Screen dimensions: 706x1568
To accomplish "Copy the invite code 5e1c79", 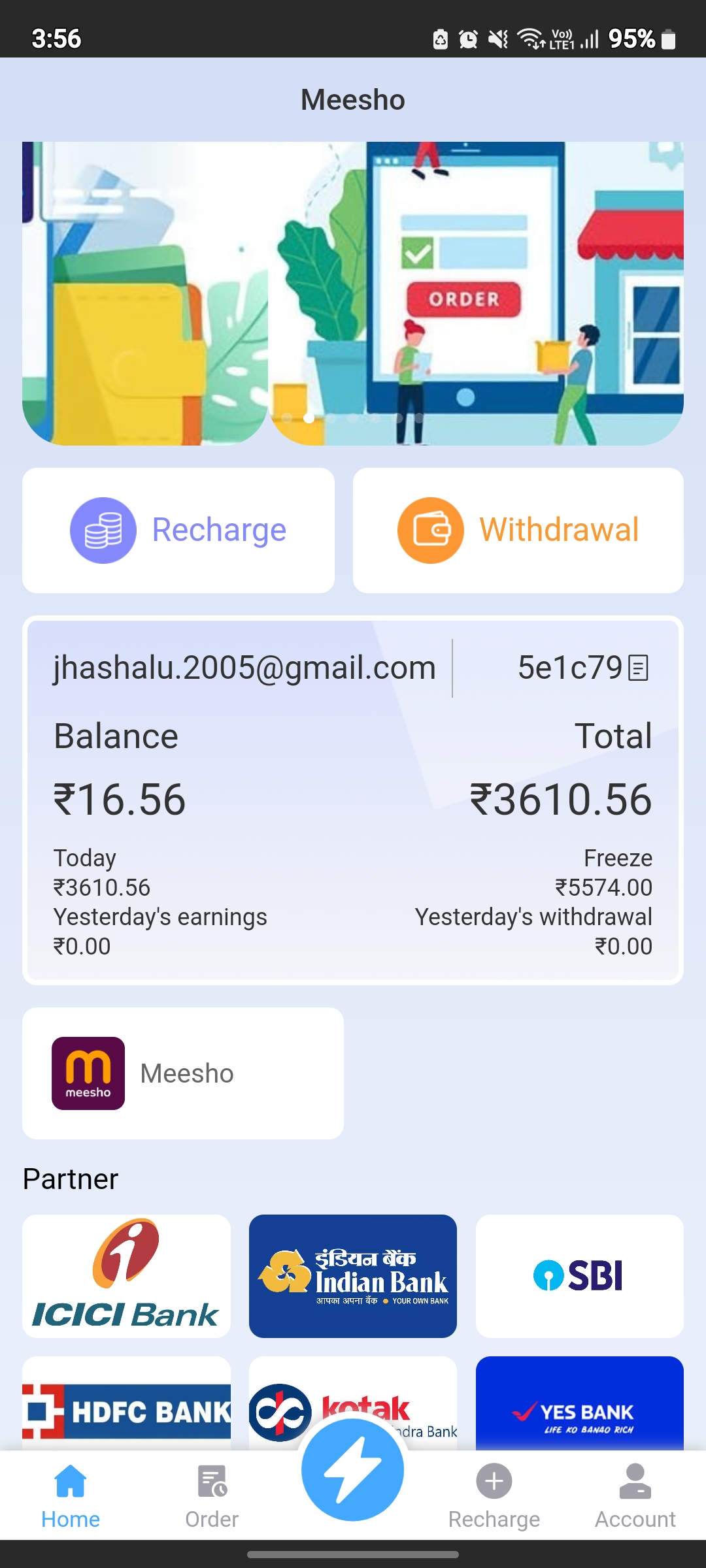I will [x=638, y=668].
